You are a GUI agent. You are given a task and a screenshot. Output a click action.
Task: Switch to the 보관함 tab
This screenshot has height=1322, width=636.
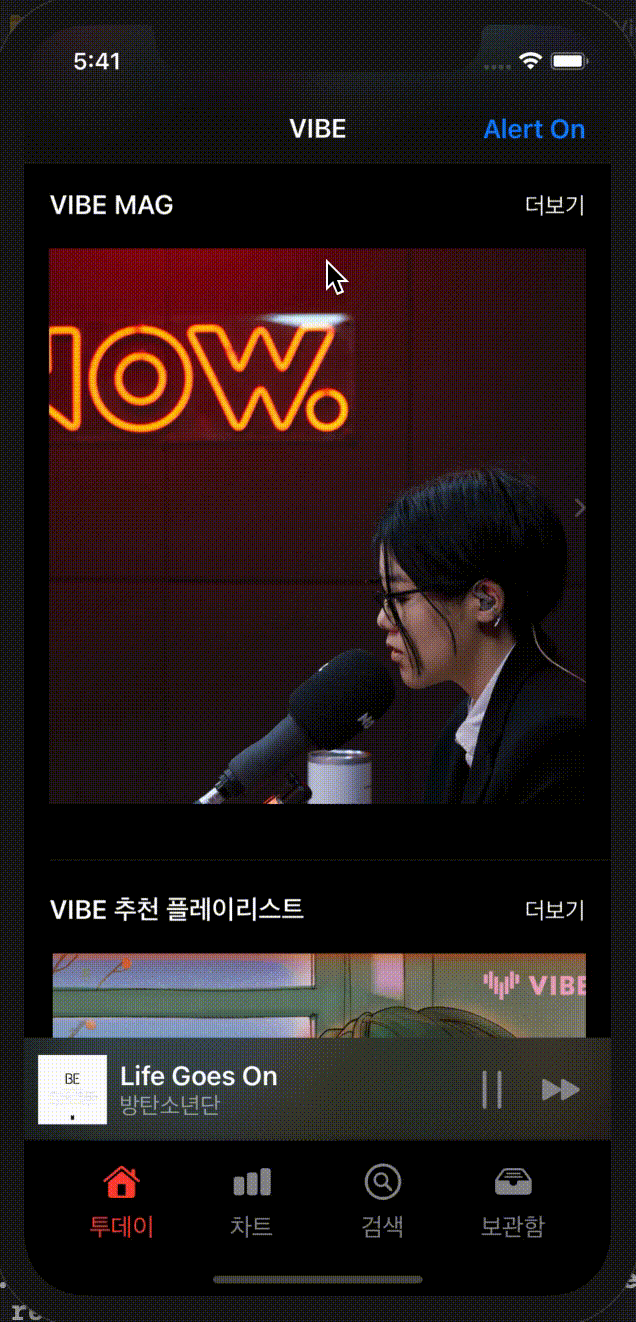(513, 1202)
